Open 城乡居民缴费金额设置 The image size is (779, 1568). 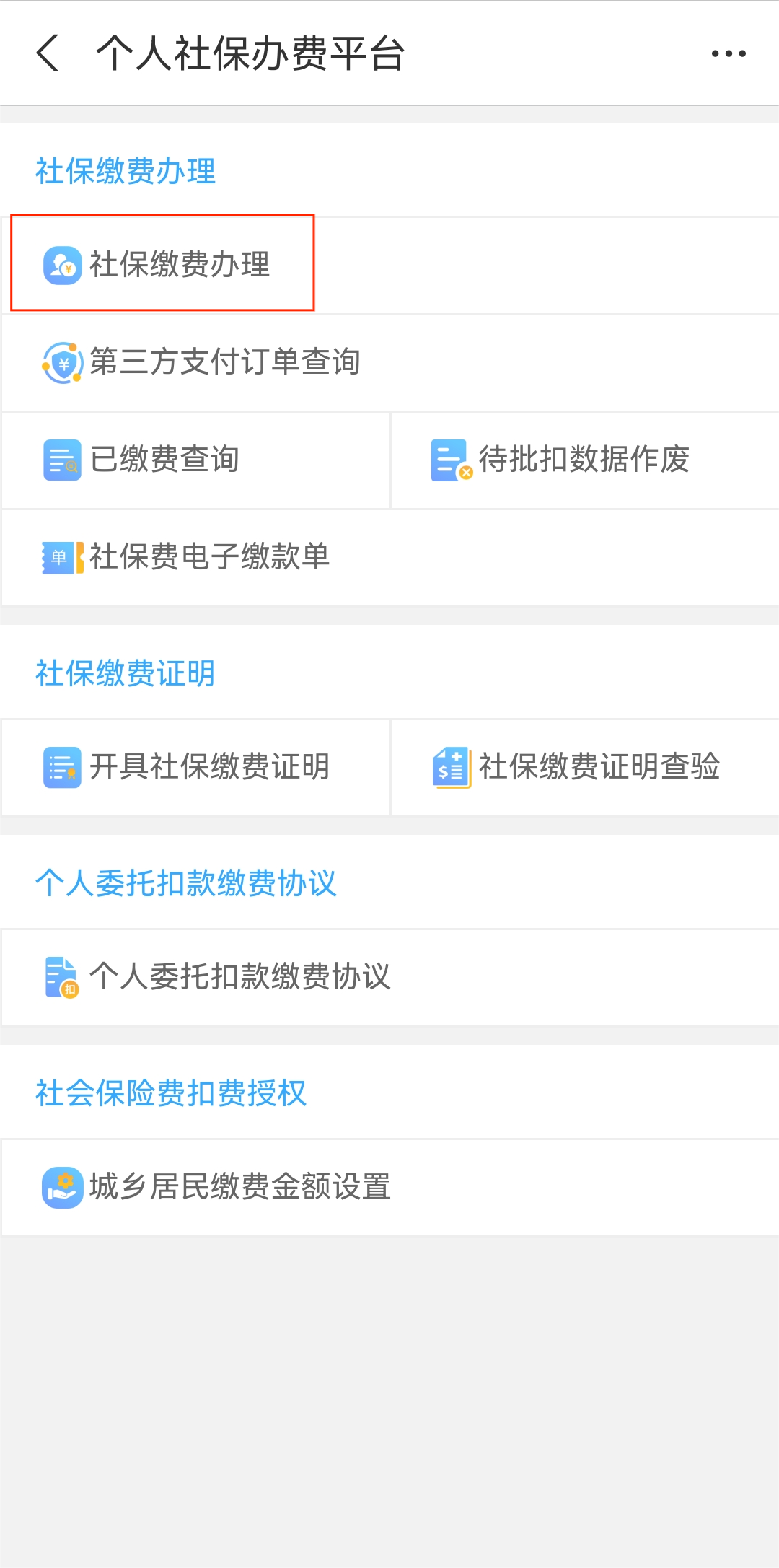click(x=389, y=1187)
